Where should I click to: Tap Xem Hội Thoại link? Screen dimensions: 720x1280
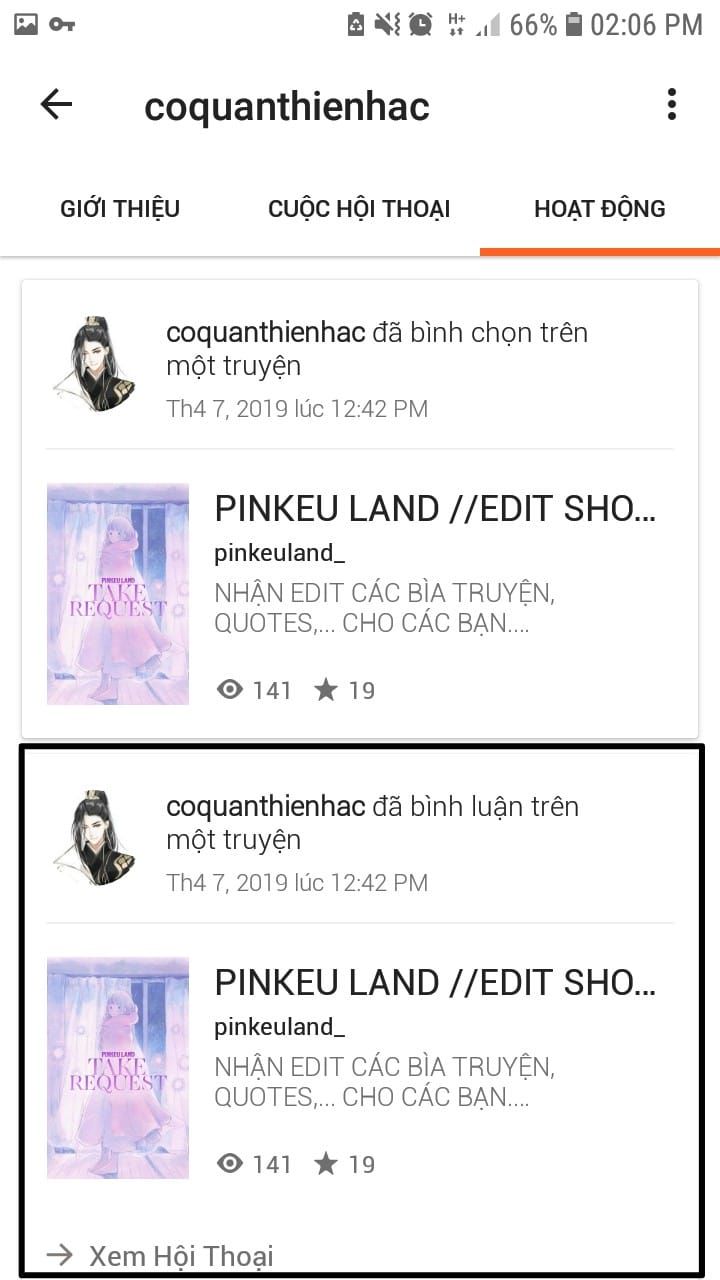(x=180, y=1256)
